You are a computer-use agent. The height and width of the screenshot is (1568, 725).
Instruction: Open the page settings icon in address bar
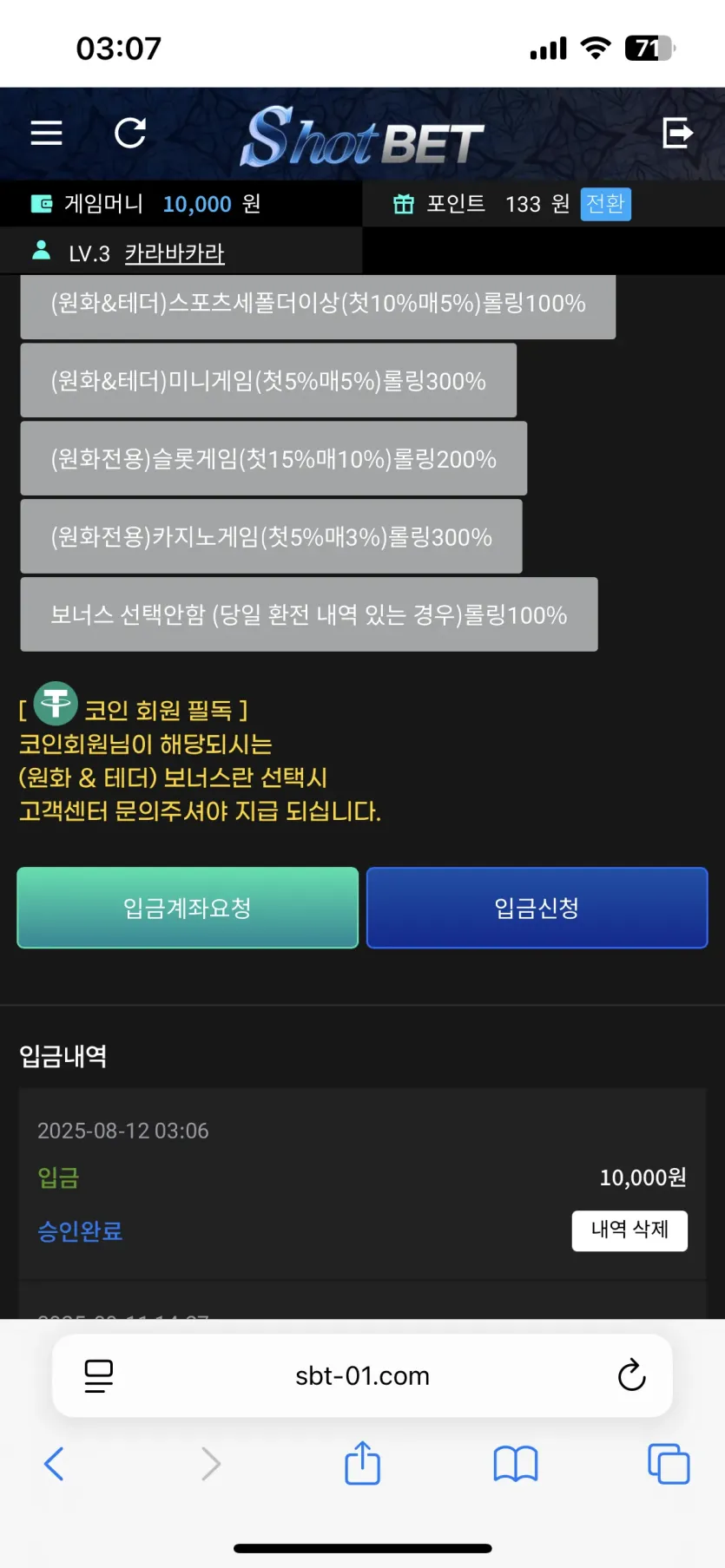(98, 1375)
